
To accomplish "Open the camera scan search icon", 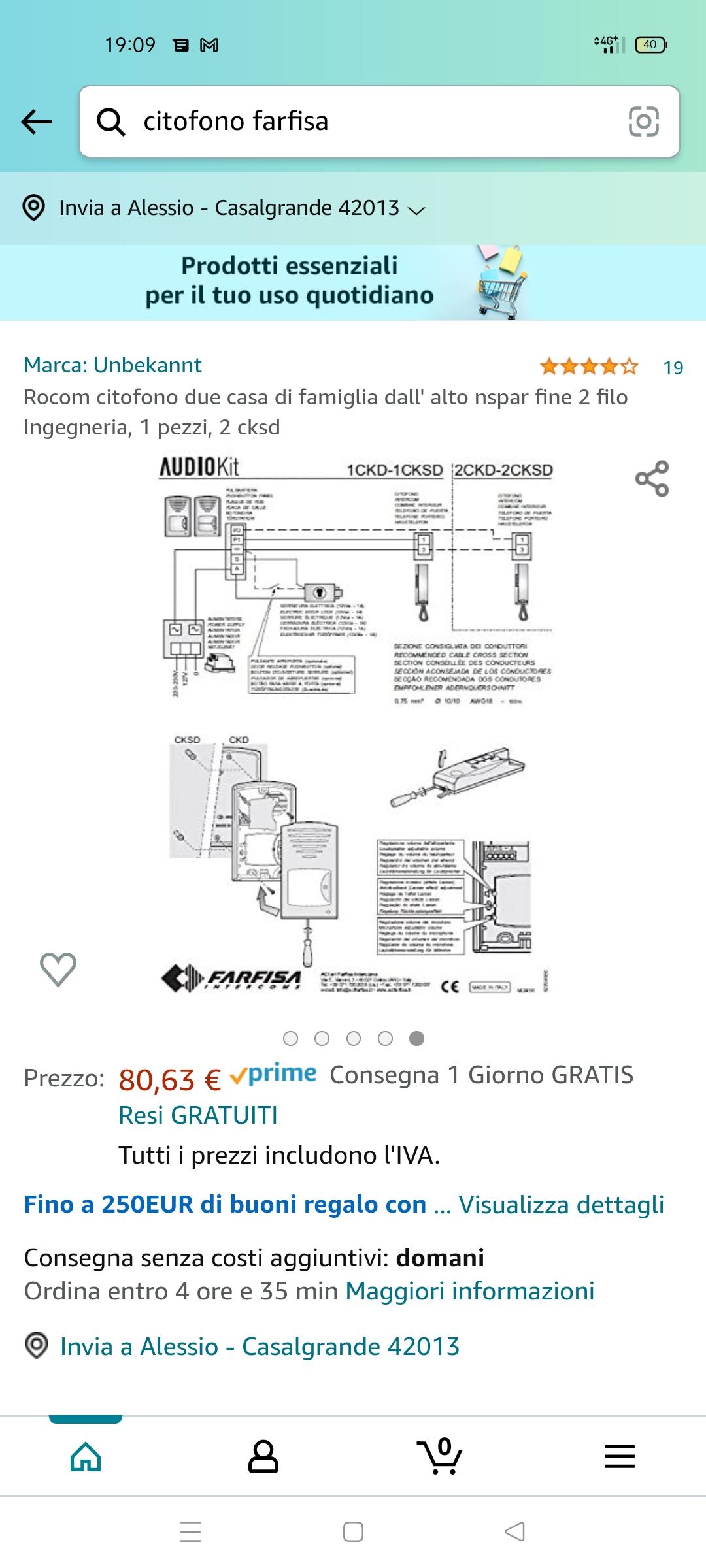I will point(643,122).
